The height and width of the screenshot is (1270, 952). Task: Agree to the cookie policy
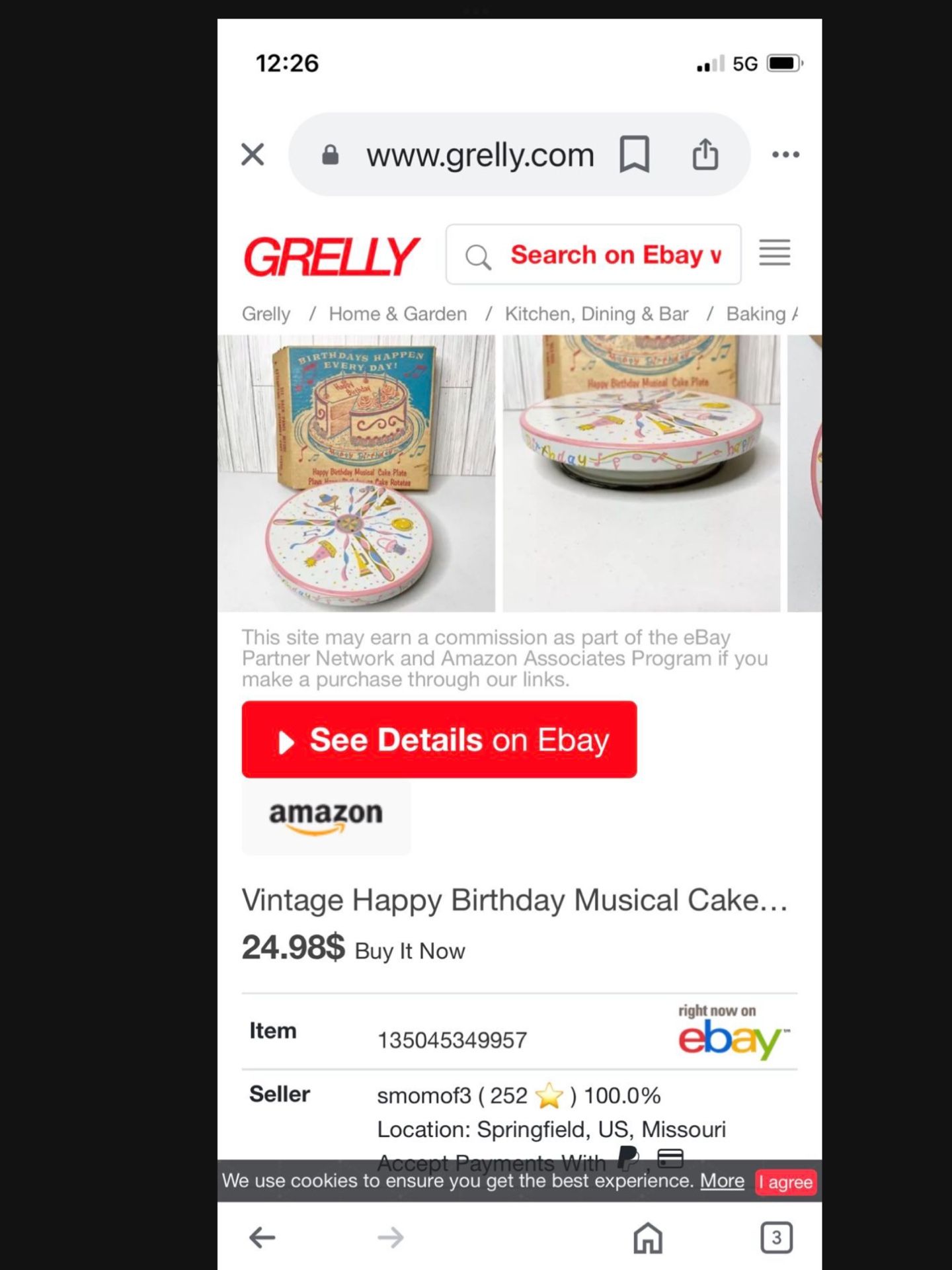coord(786,1181)
